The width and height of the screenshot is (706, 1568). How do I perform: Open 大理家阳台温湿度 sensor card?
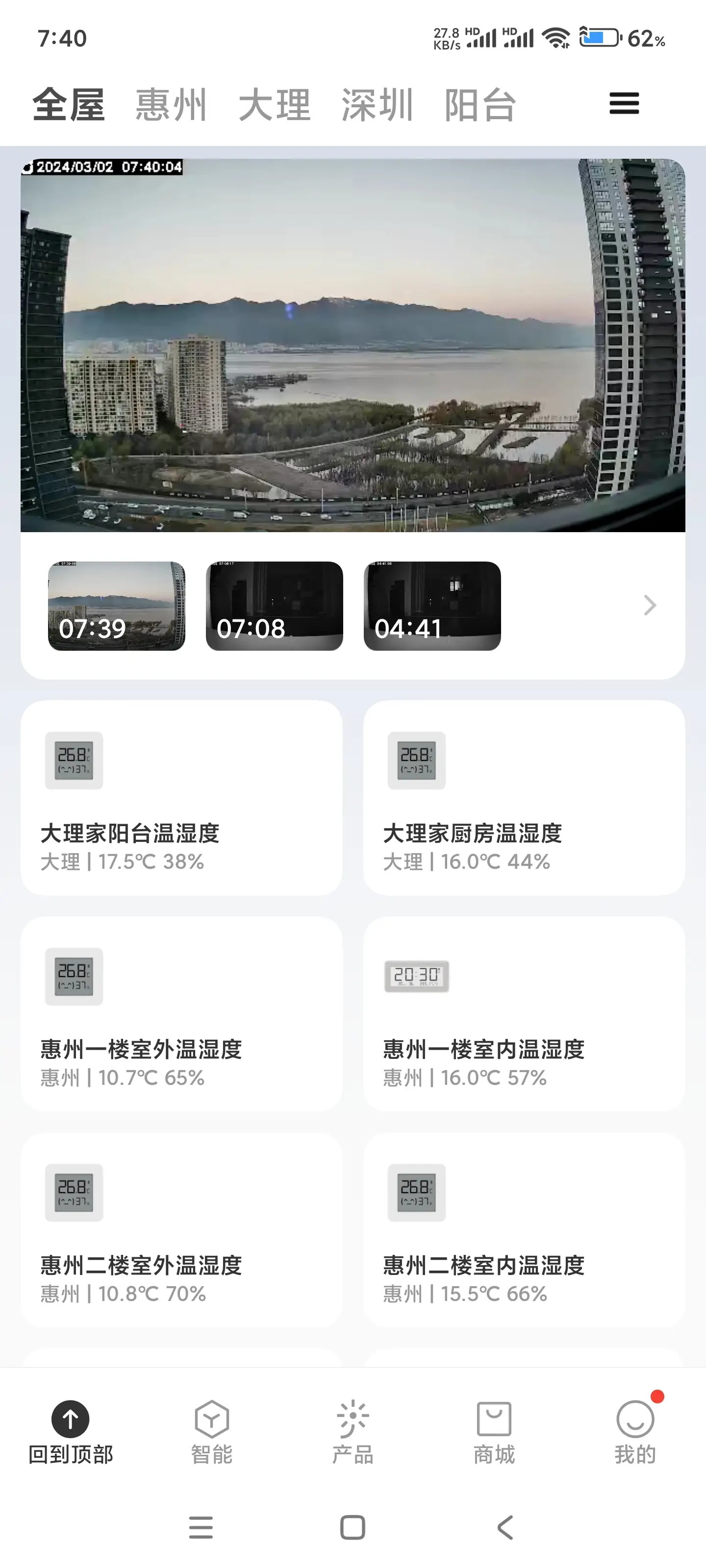[181, 797]
